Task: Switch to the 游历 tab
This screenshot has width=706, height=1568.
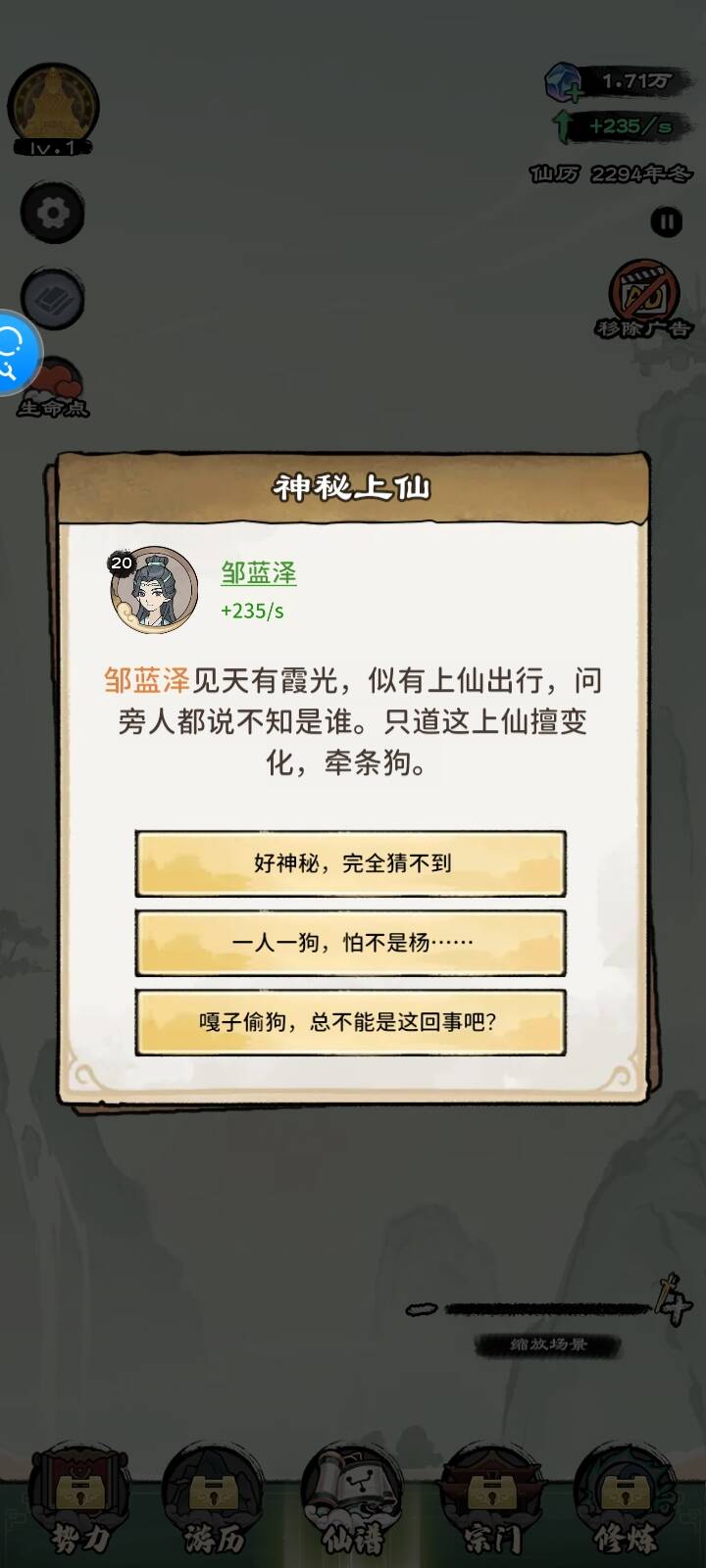Action: coord(213,1499)
